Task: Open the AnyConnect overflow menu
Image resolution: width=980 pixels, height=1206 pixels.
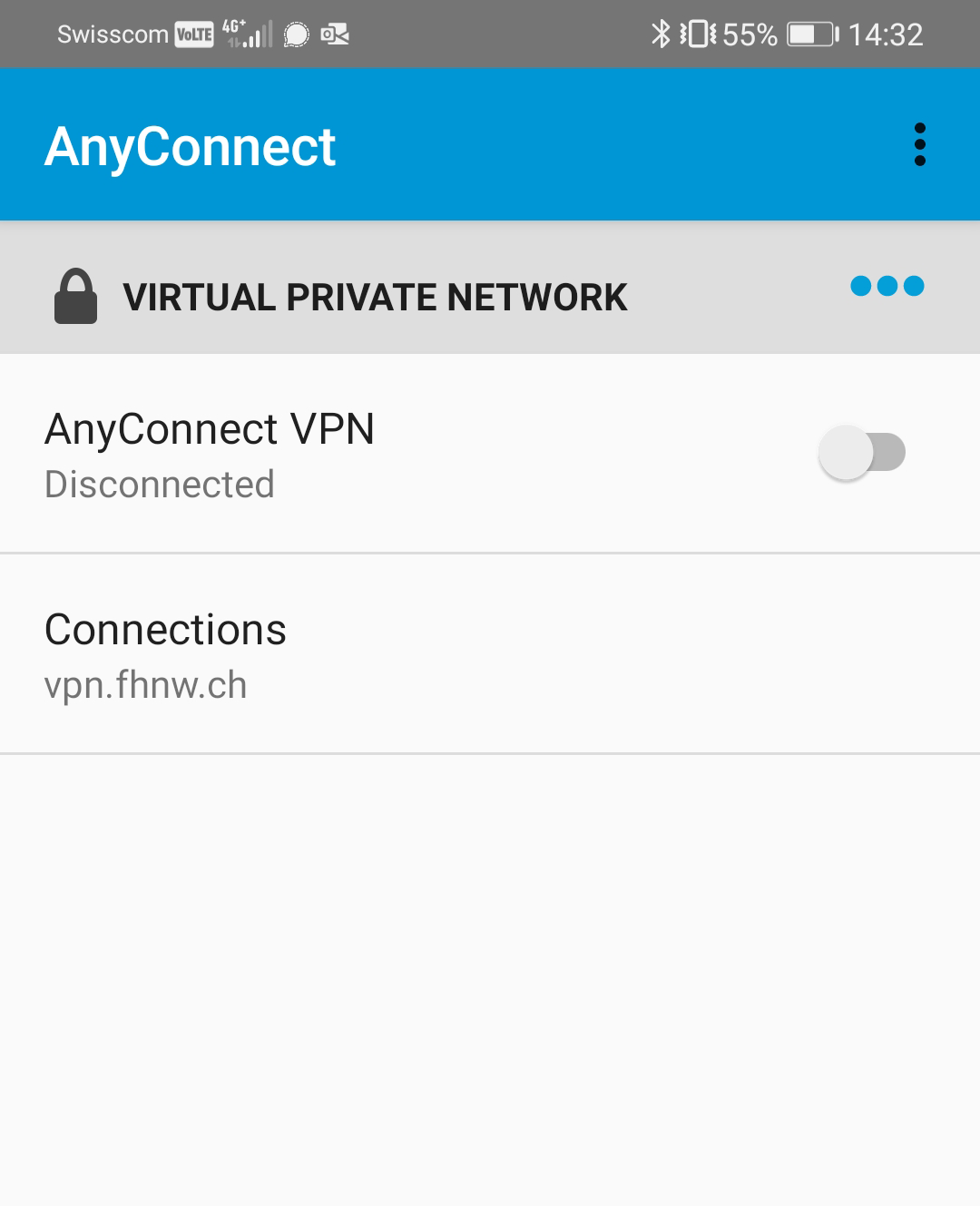Action: tap(919, 145)
